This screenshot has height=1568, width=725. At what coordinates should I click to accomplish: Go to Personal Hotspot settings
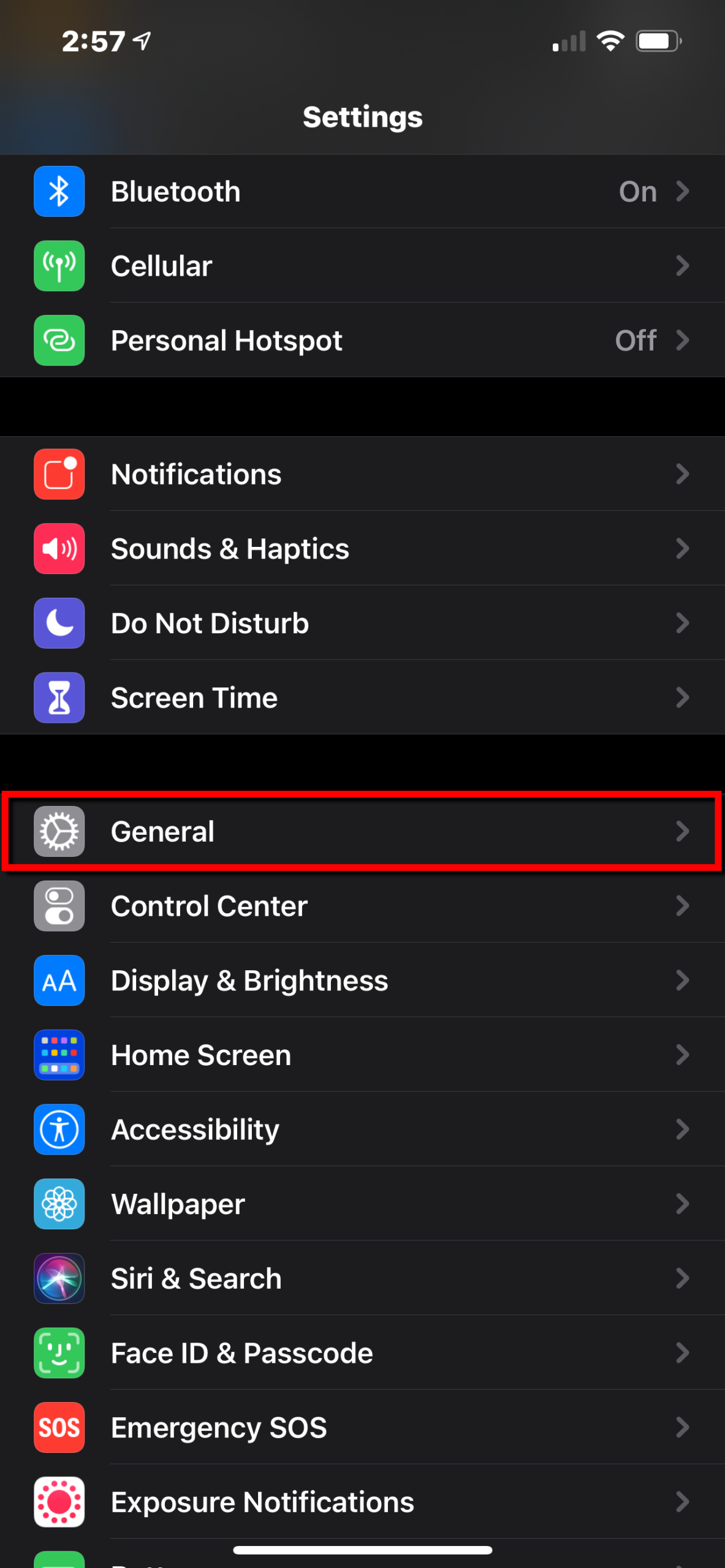[x=362, y=340]
